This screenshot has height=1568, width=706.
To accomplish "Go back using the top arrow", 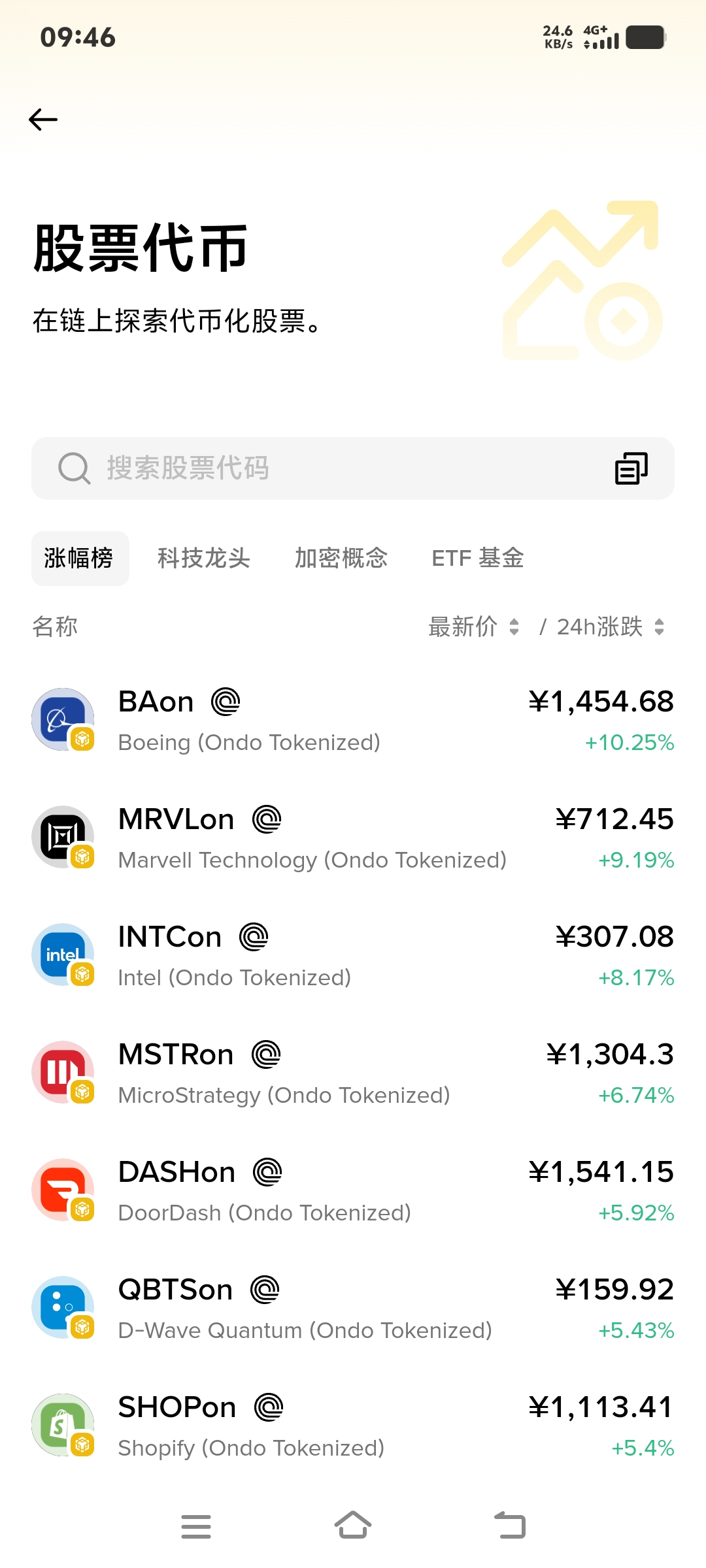I will (x=43, y=120).
